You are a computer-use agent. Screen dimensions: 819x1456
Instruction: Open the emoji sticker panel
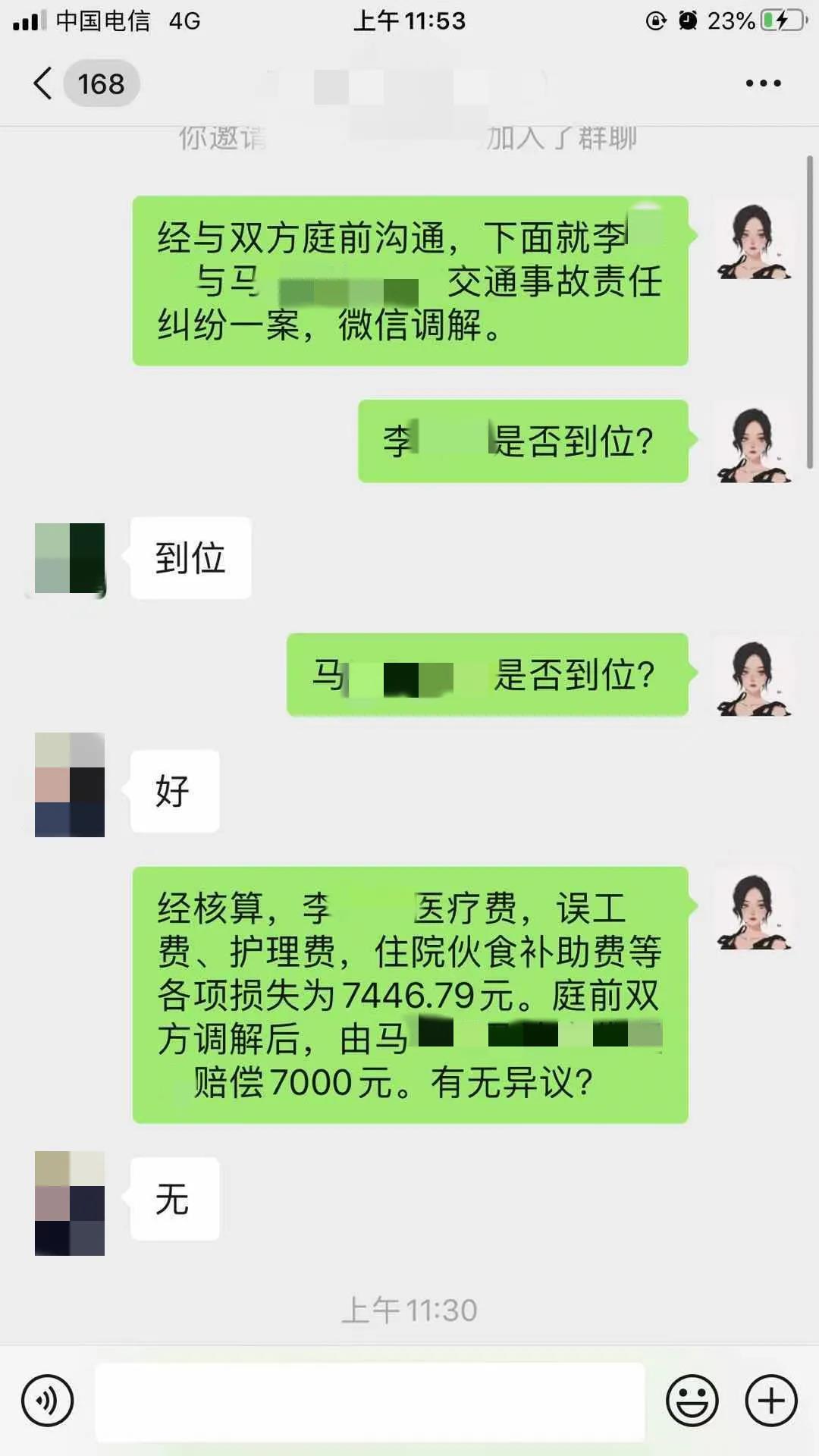[692, 1401]
